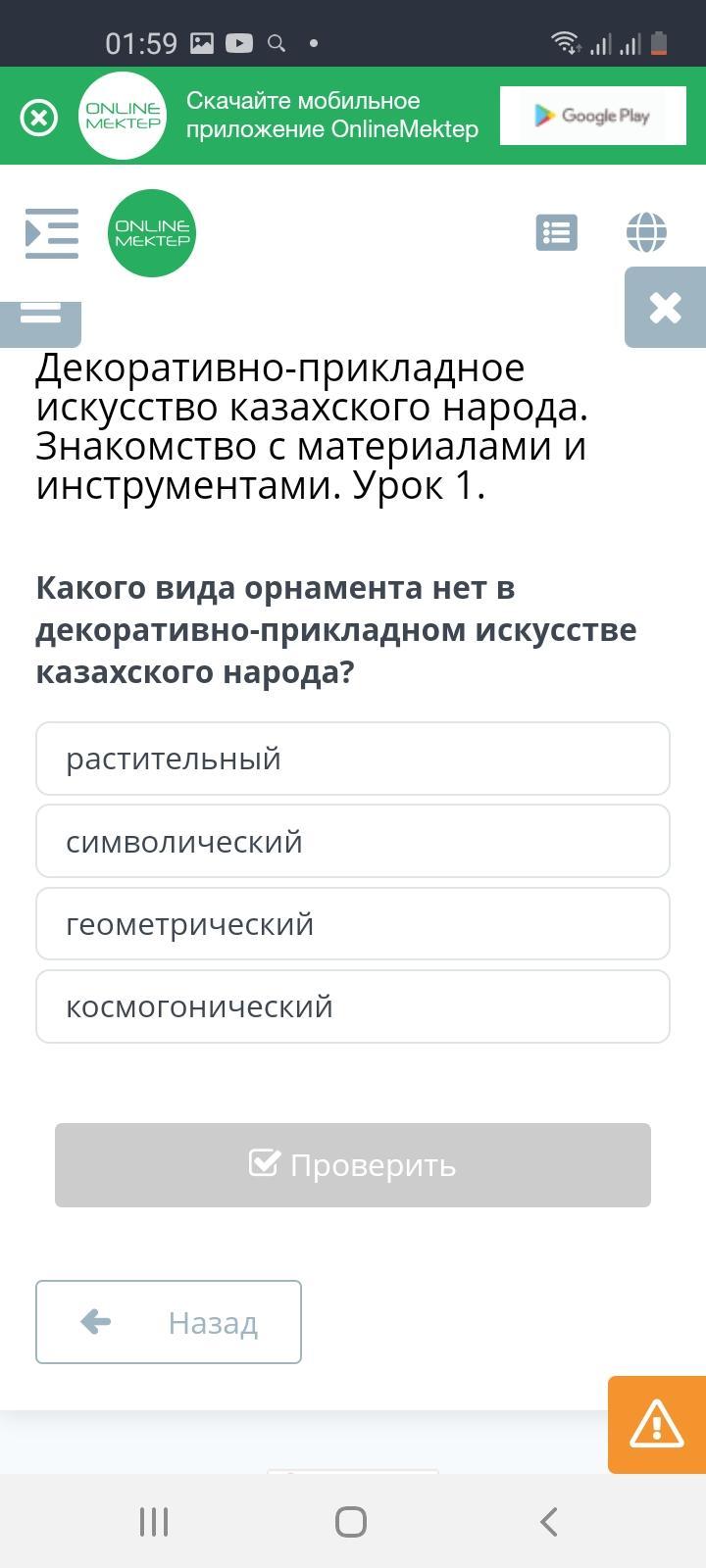
Task: Select the answer "растительный"
Action: tap(353, 759)
